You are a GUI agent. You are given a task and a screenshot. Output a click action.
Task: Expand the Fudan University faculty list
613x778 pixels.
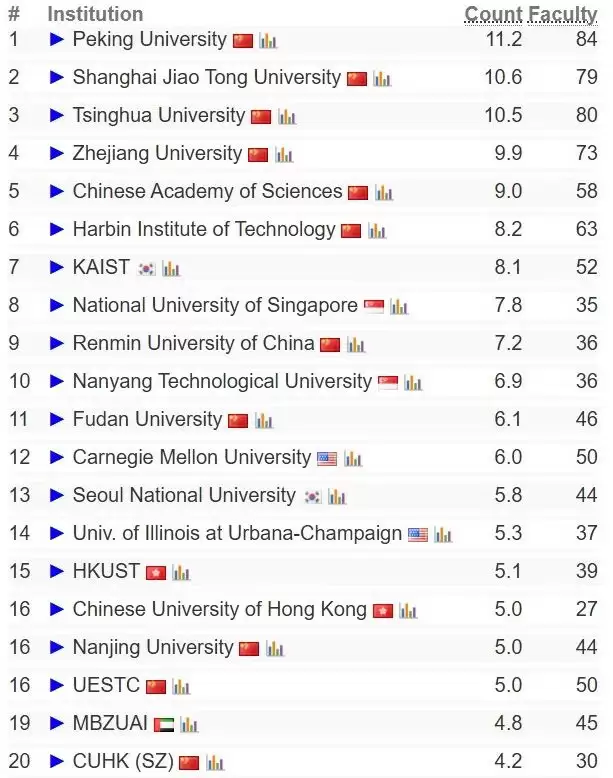pyautogui.click(x=57, y=420)
